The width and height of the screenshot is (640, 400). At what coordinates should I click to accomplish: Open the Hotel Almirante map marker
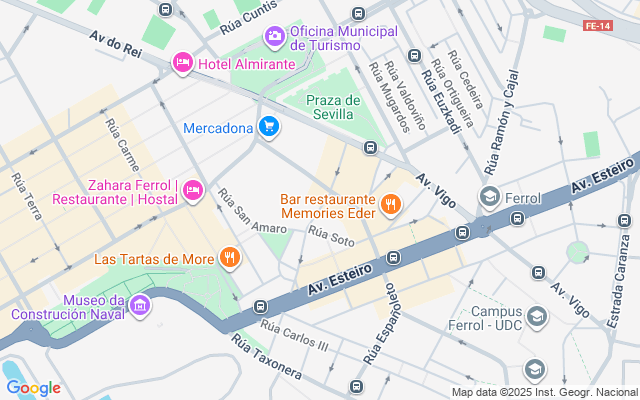182,63
